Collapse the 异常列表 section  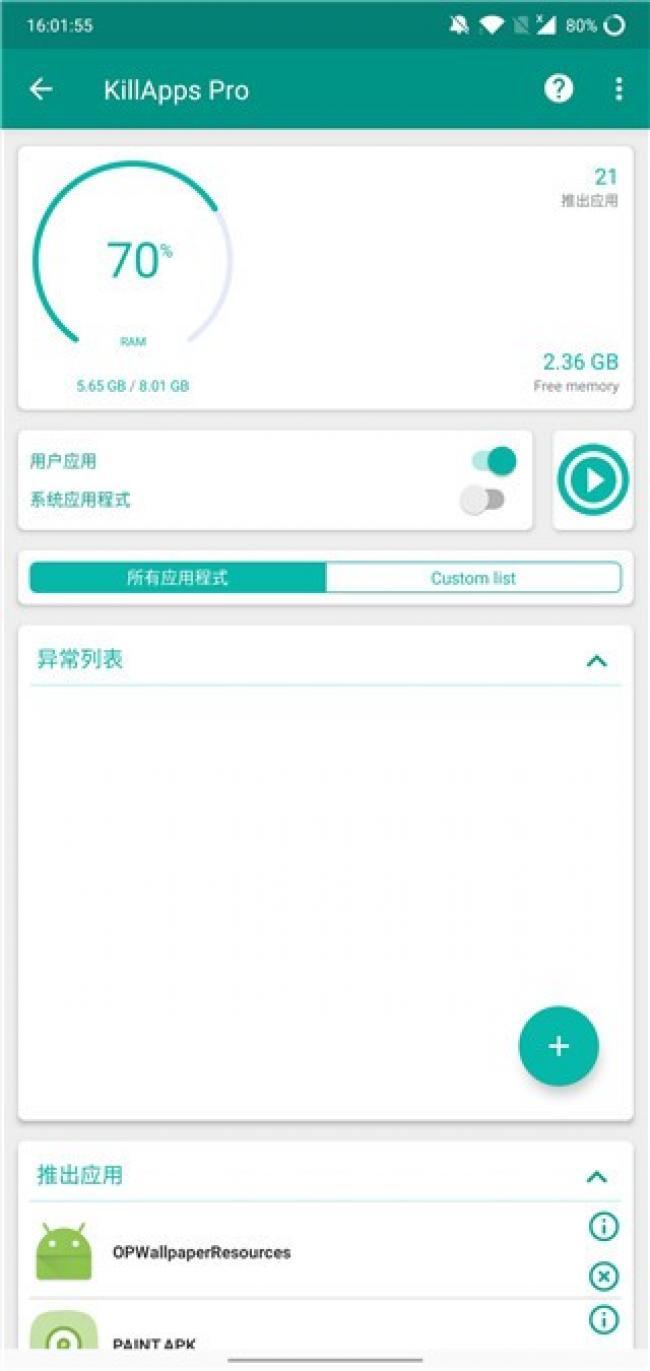(596, 660)
